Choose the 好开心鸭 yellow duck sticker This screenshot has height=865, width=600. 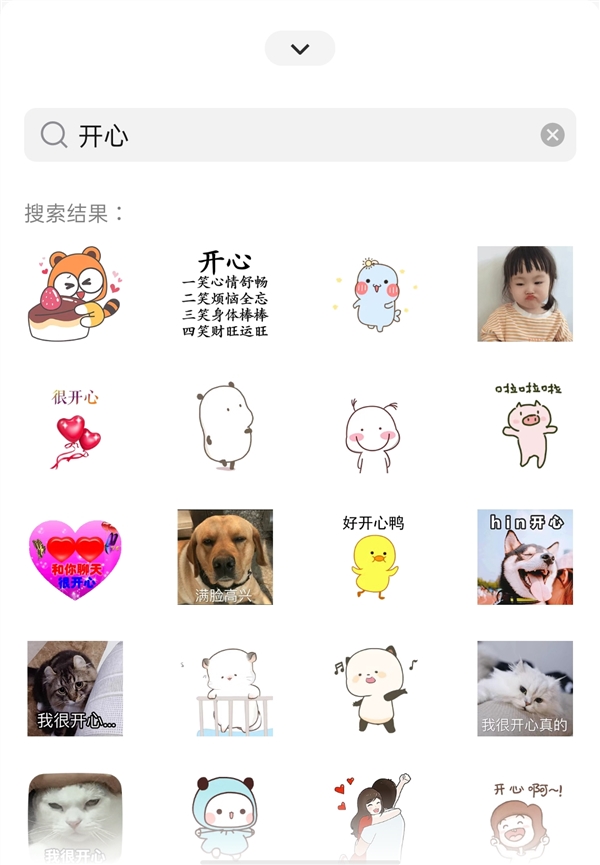click(x=375, y=557)
